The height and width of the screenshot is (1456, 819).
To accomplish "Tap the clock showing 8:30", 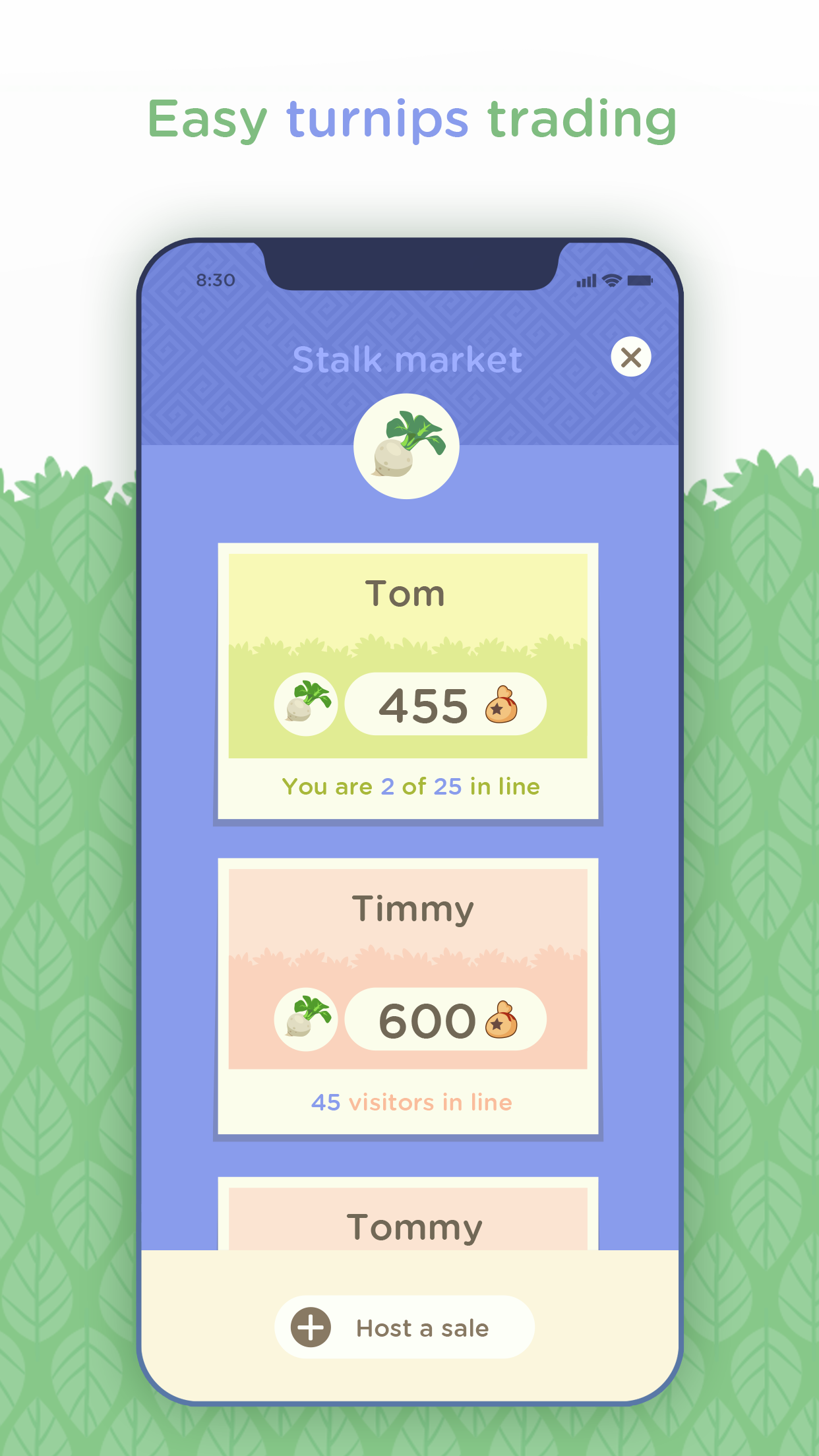I will tap(216, 280).
